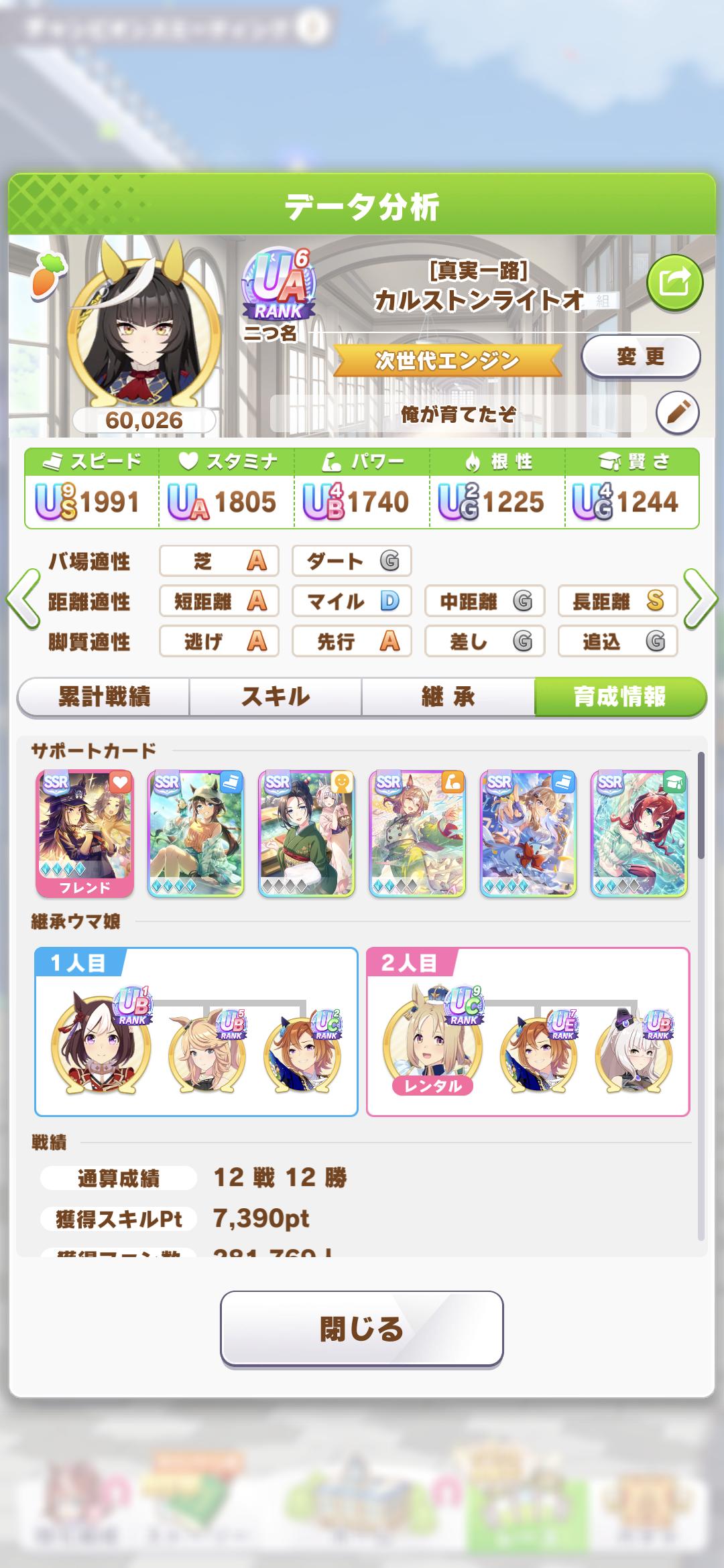Viewport: 724px width, 1568px height.
Task: Switch to the 累計戦績 tab
Action: 104,697
